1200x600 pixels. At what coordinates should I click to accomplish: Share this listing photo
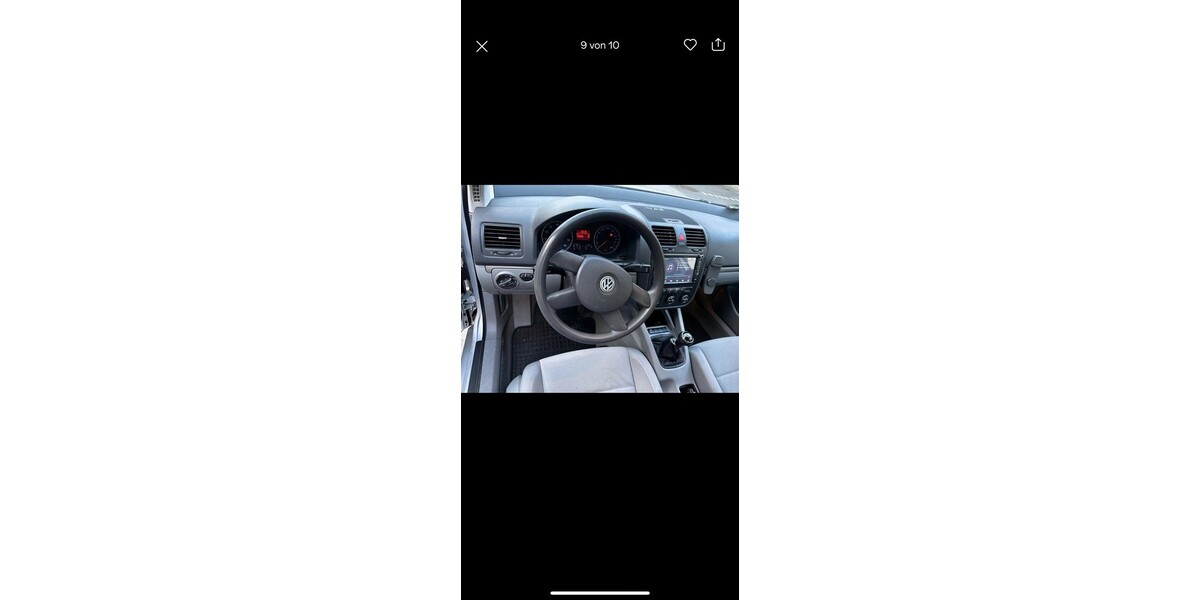click(718, 44)
